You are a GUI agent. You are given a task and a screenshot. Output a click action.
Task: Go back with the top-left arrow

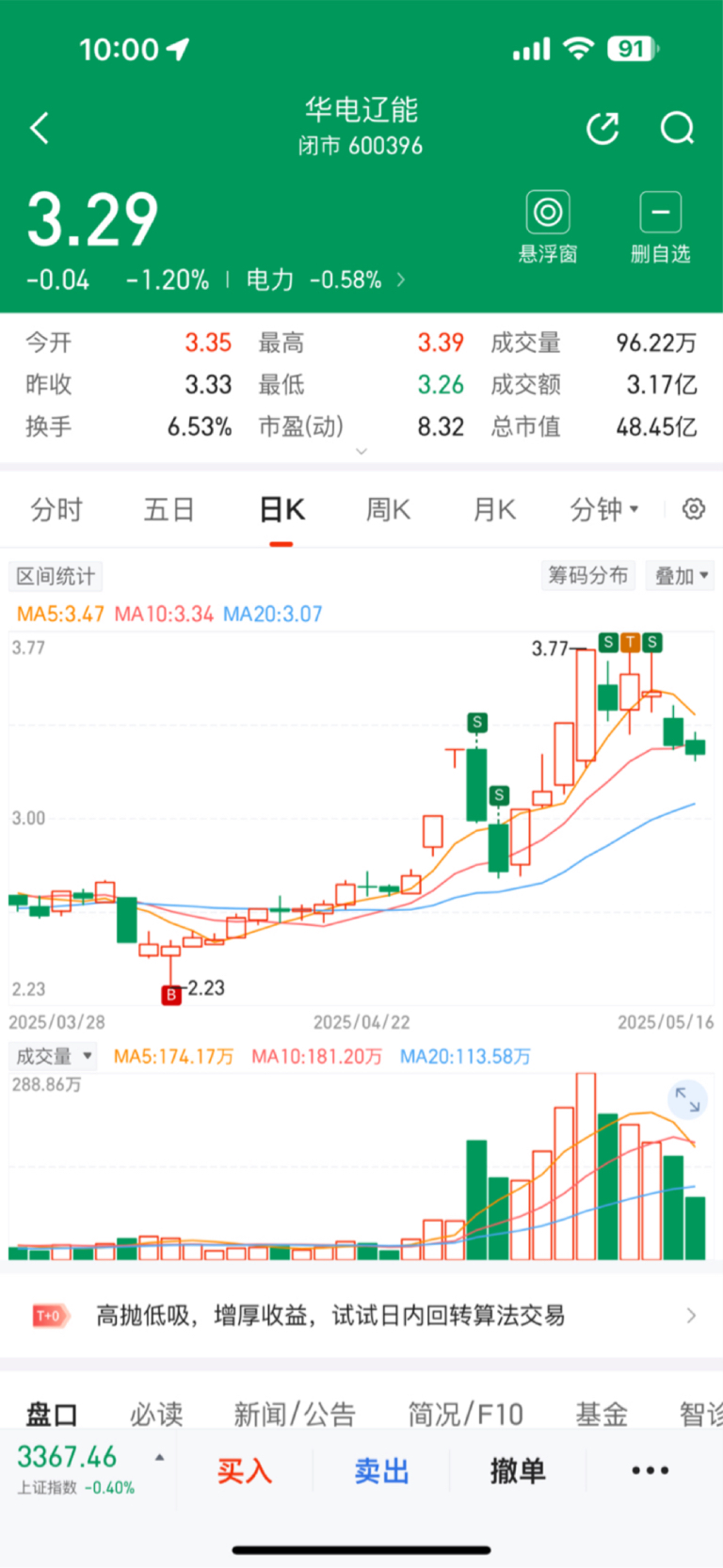click(40, 128)
